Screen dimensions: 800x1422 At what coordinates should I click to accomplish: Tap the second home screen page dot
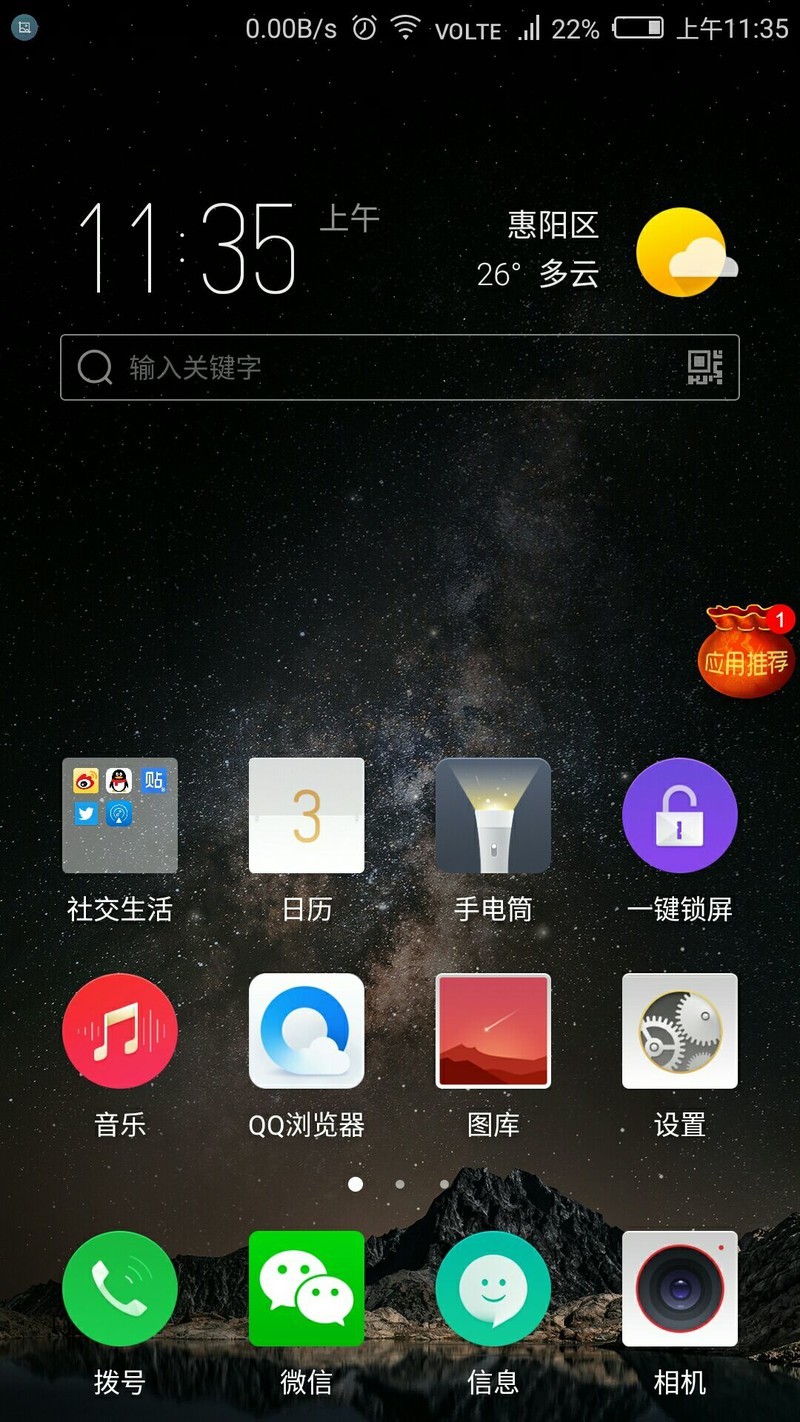click(x=400, y=1183)
